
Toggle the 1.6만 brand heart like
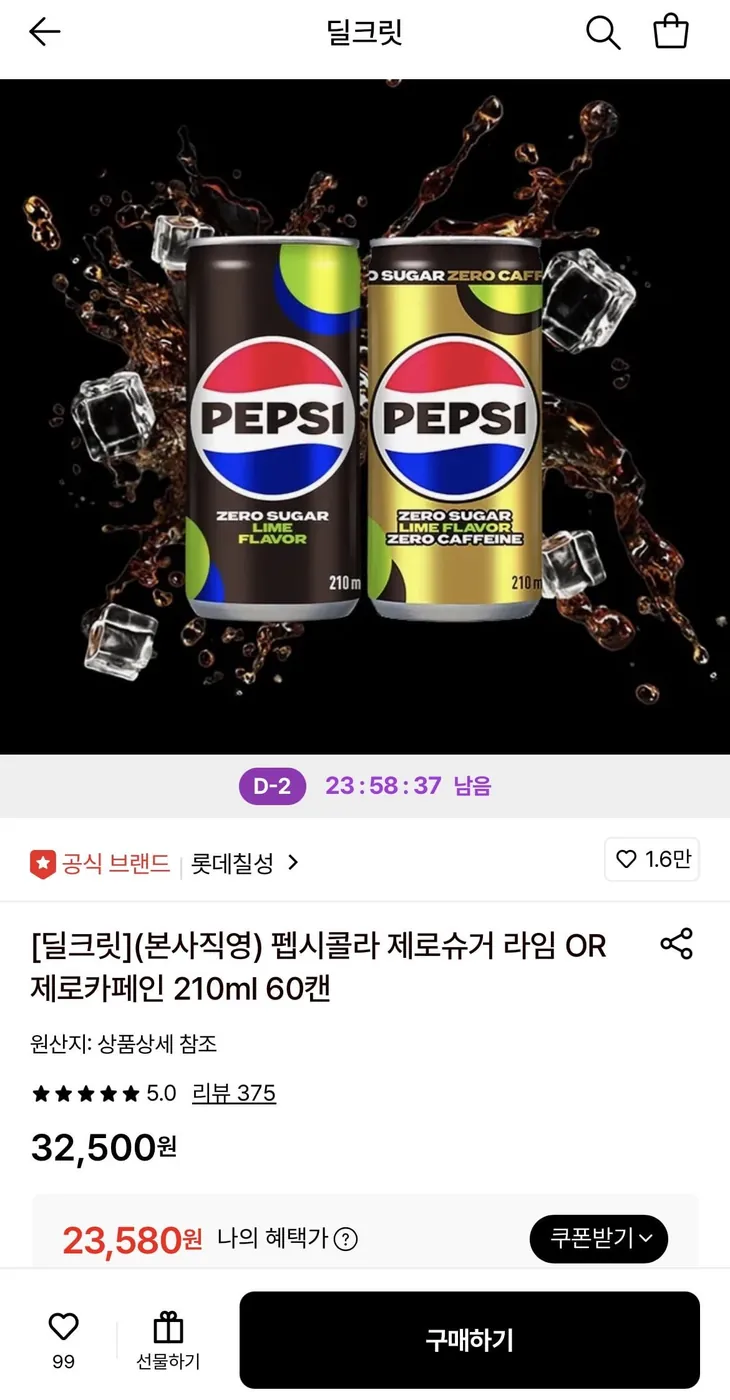pos(651,860)
